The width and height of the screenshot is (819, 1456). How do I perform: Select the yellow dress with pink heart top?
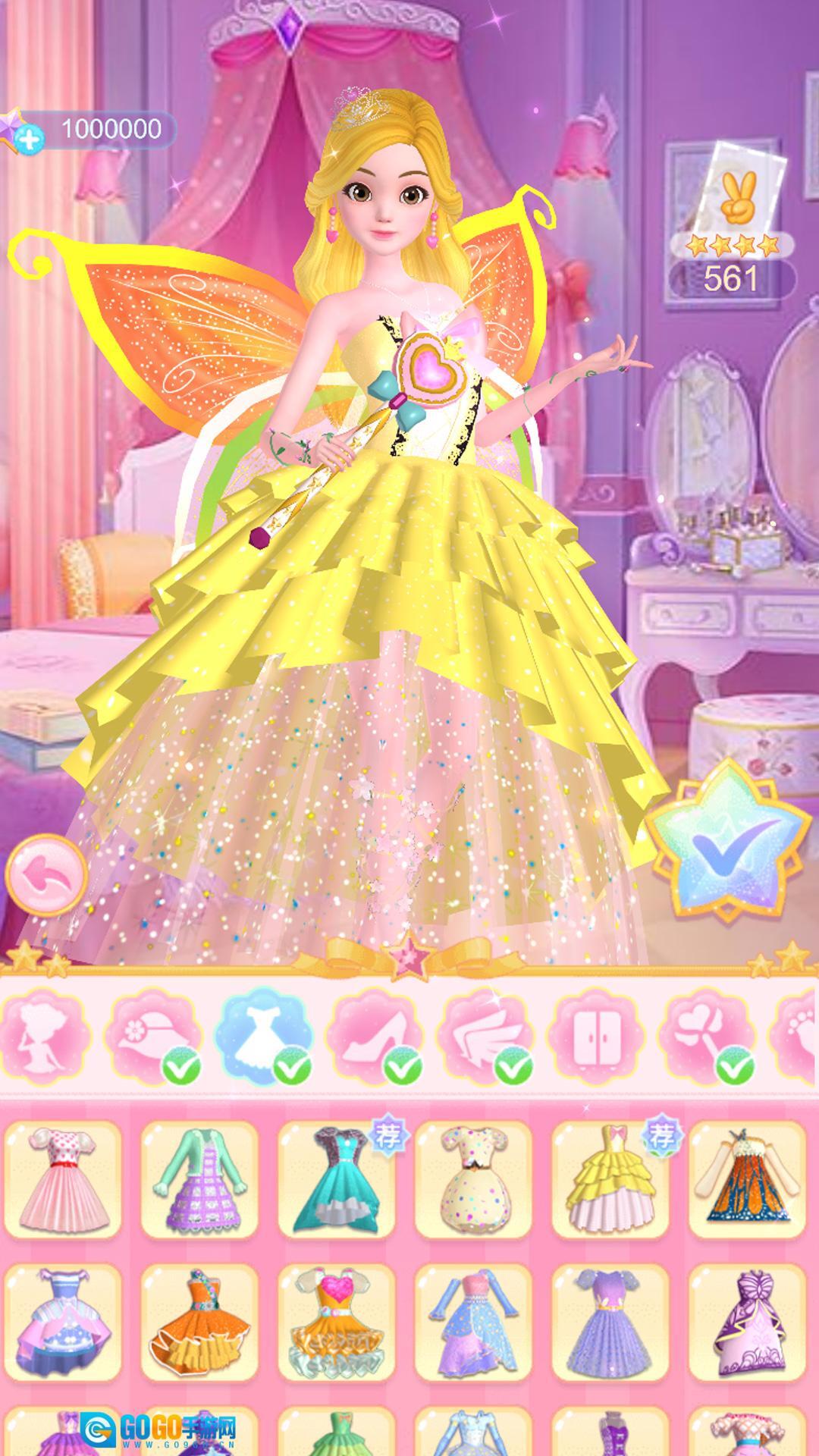coord(336,1321)
